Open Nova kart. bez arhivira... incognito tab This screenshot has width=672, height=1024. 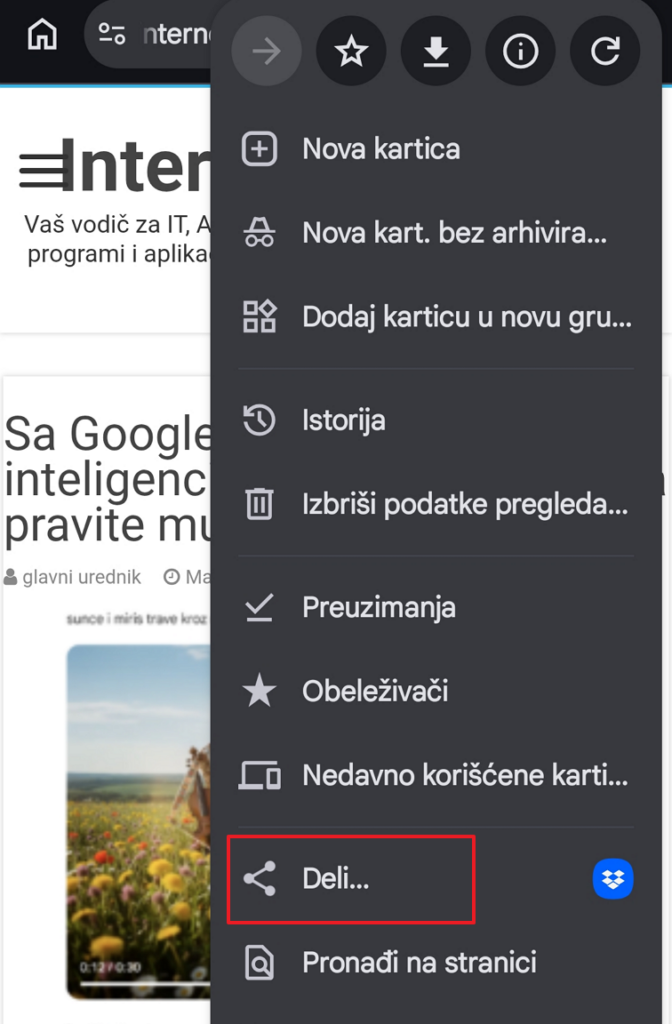coord(454,234)
